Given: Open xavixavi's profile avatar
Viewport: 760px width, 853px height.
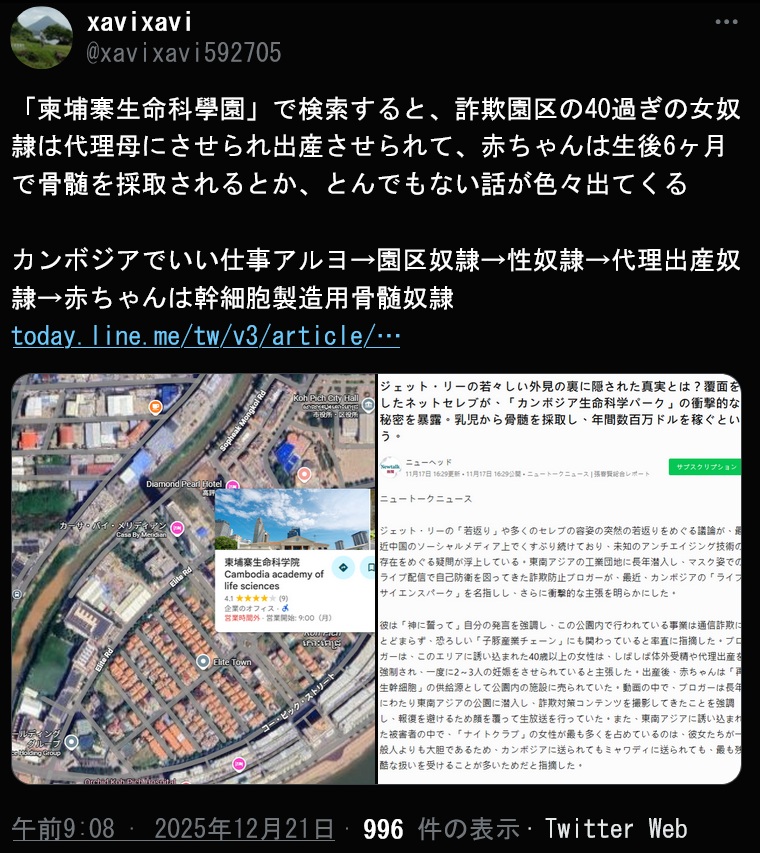Looking at the screenshot, I should pyautogui.click(x=41, y=37).
